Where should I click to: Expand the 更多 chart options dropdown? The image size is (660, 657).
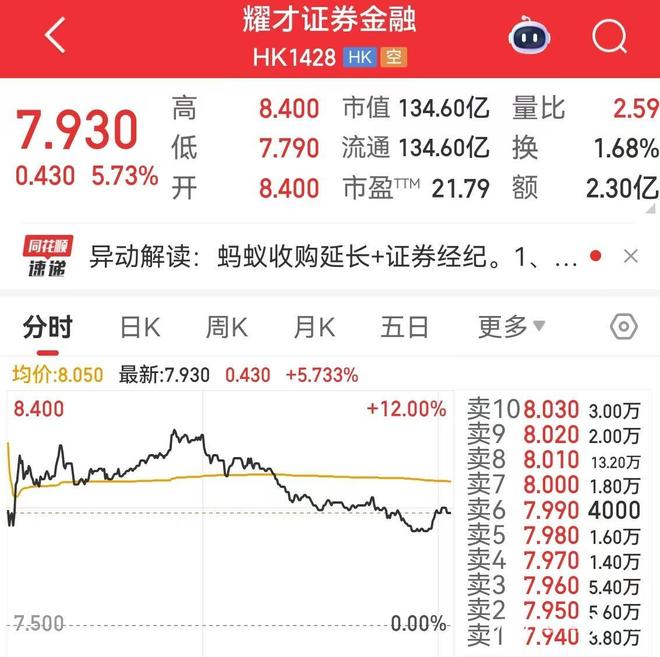[511, 327]
